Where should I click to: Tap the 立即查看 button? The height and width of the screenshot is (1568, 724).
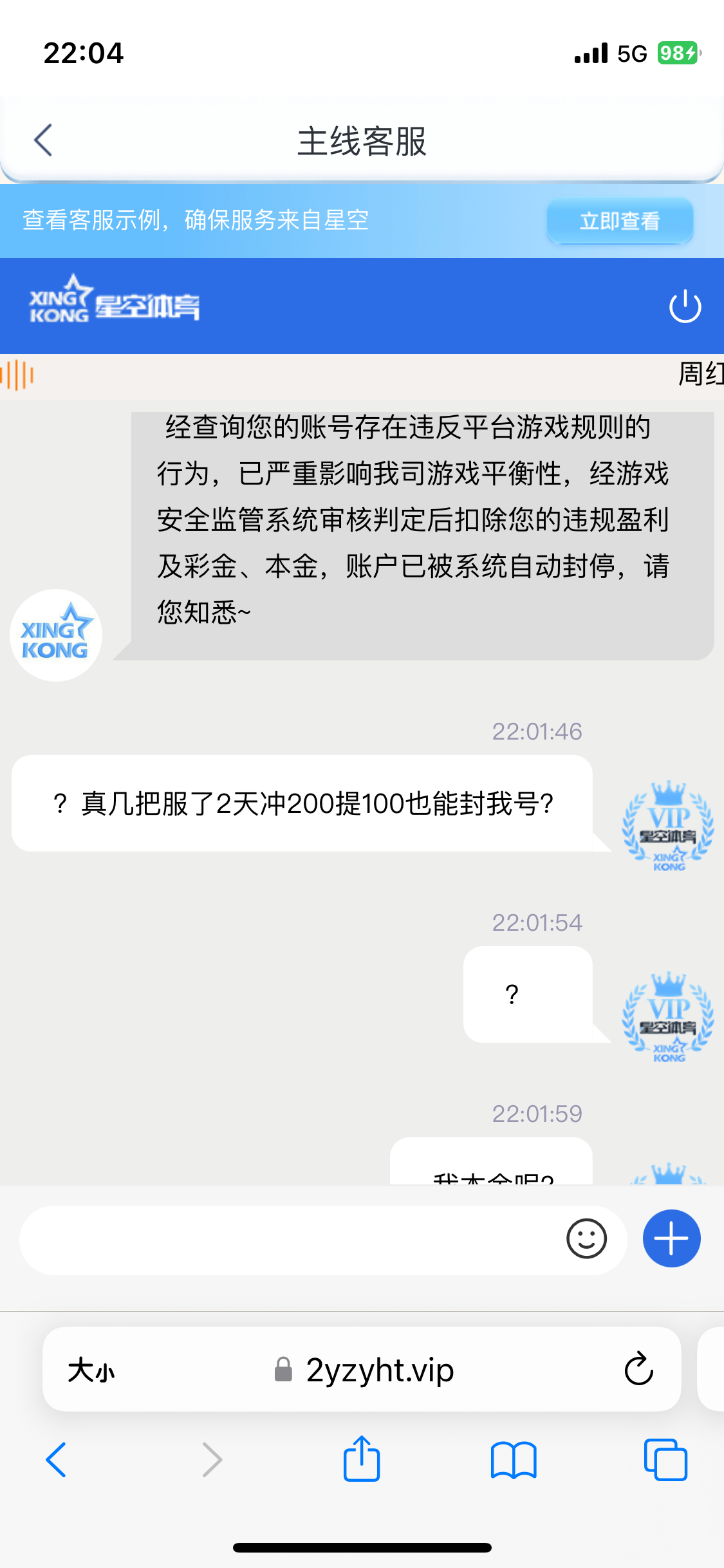619,221
